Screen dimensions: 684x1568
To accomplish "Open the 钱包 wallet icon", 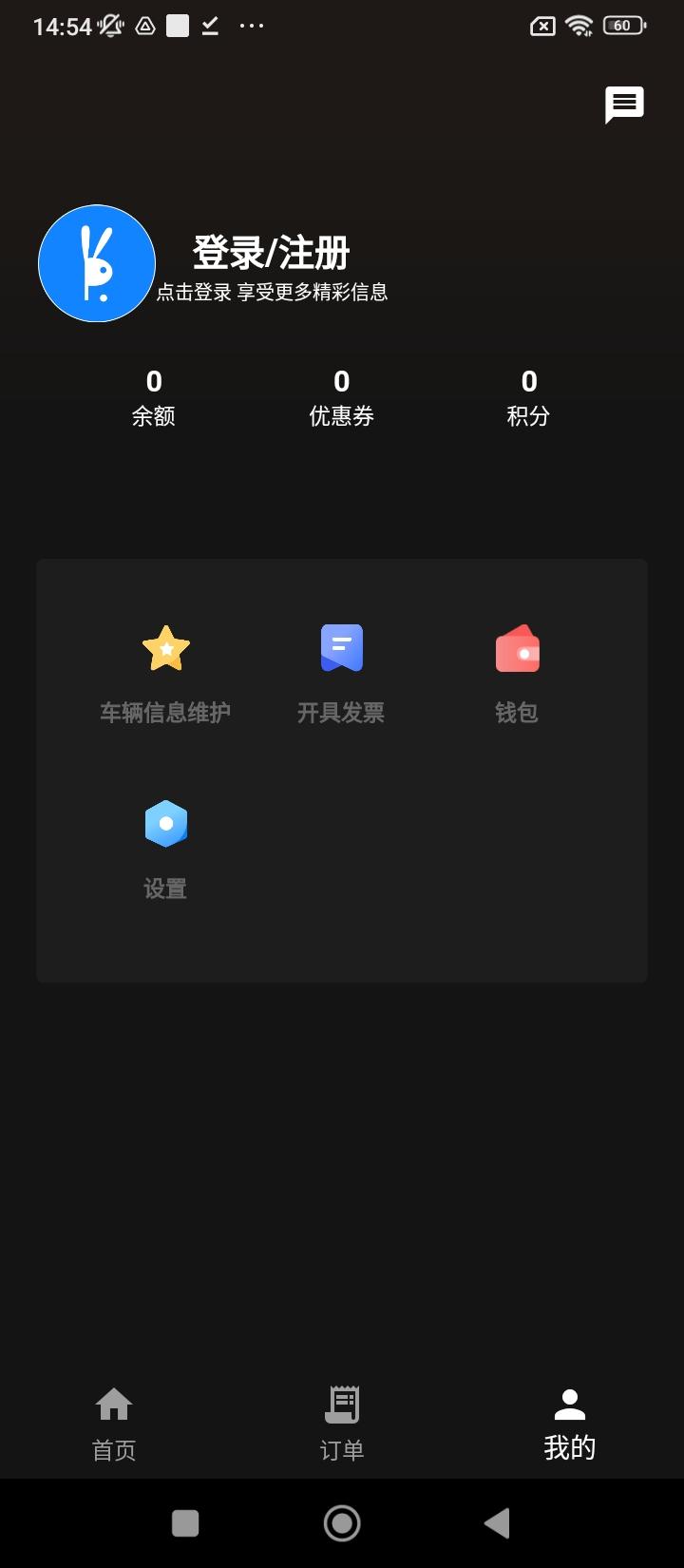I will pyautogui.click(x=517, y=647).
